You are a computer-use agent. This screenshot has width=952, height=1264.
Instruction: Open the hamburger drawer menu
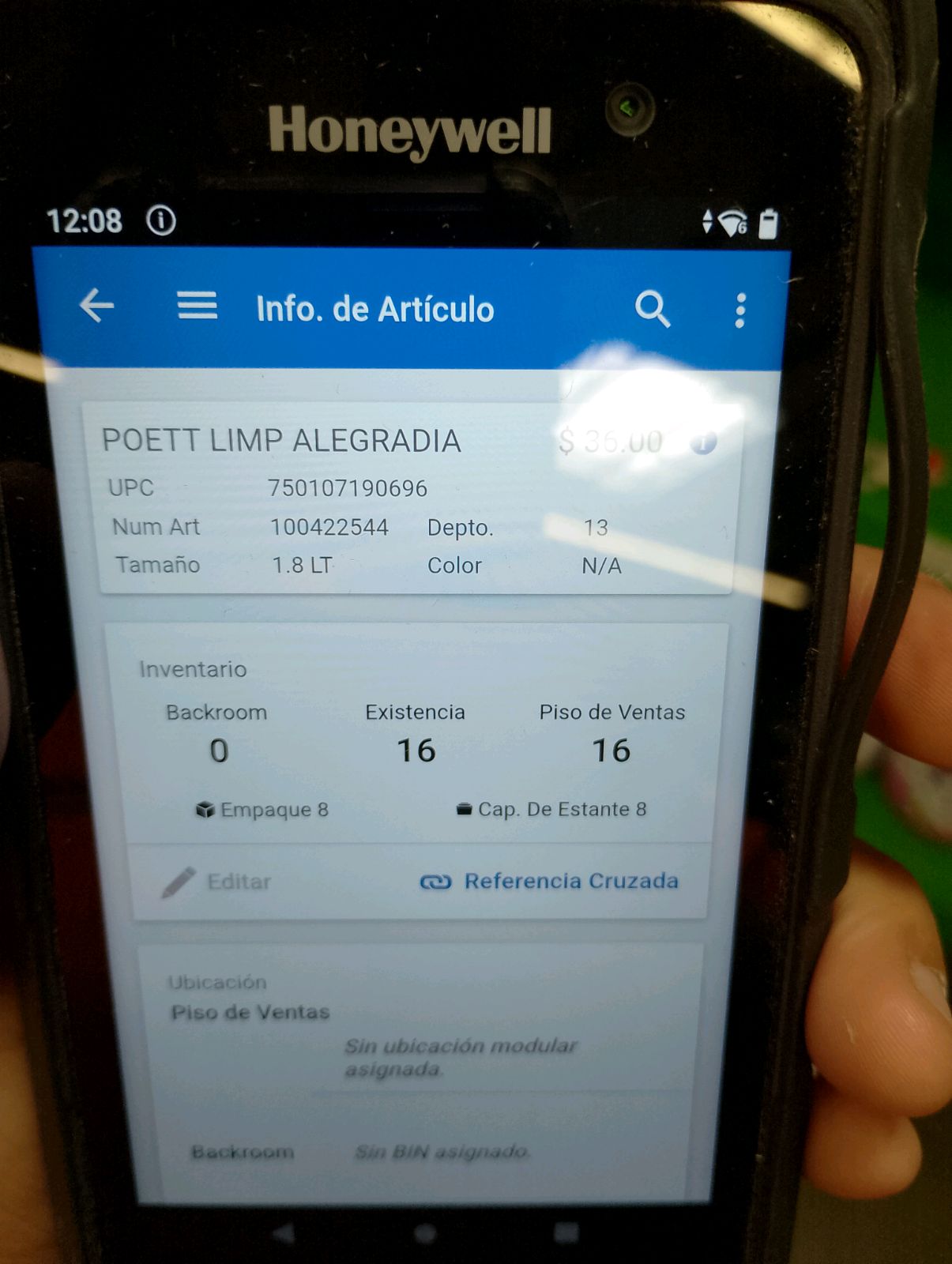(197, 306)
